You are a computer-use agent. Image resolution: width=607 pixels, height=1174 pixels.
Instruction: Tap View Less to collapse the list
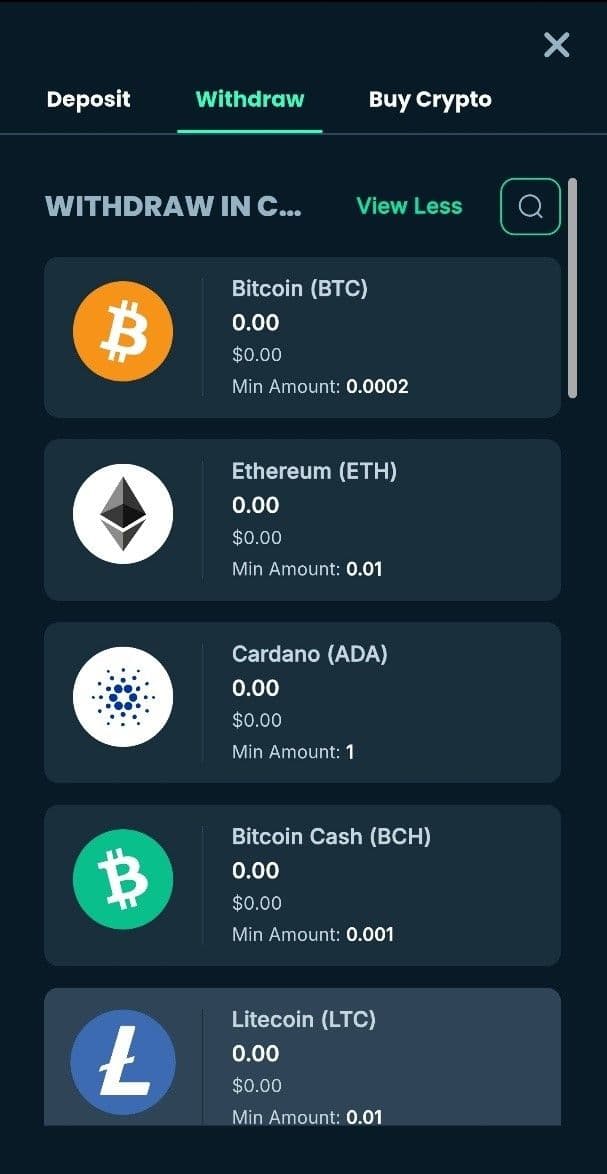click(409, 206)
